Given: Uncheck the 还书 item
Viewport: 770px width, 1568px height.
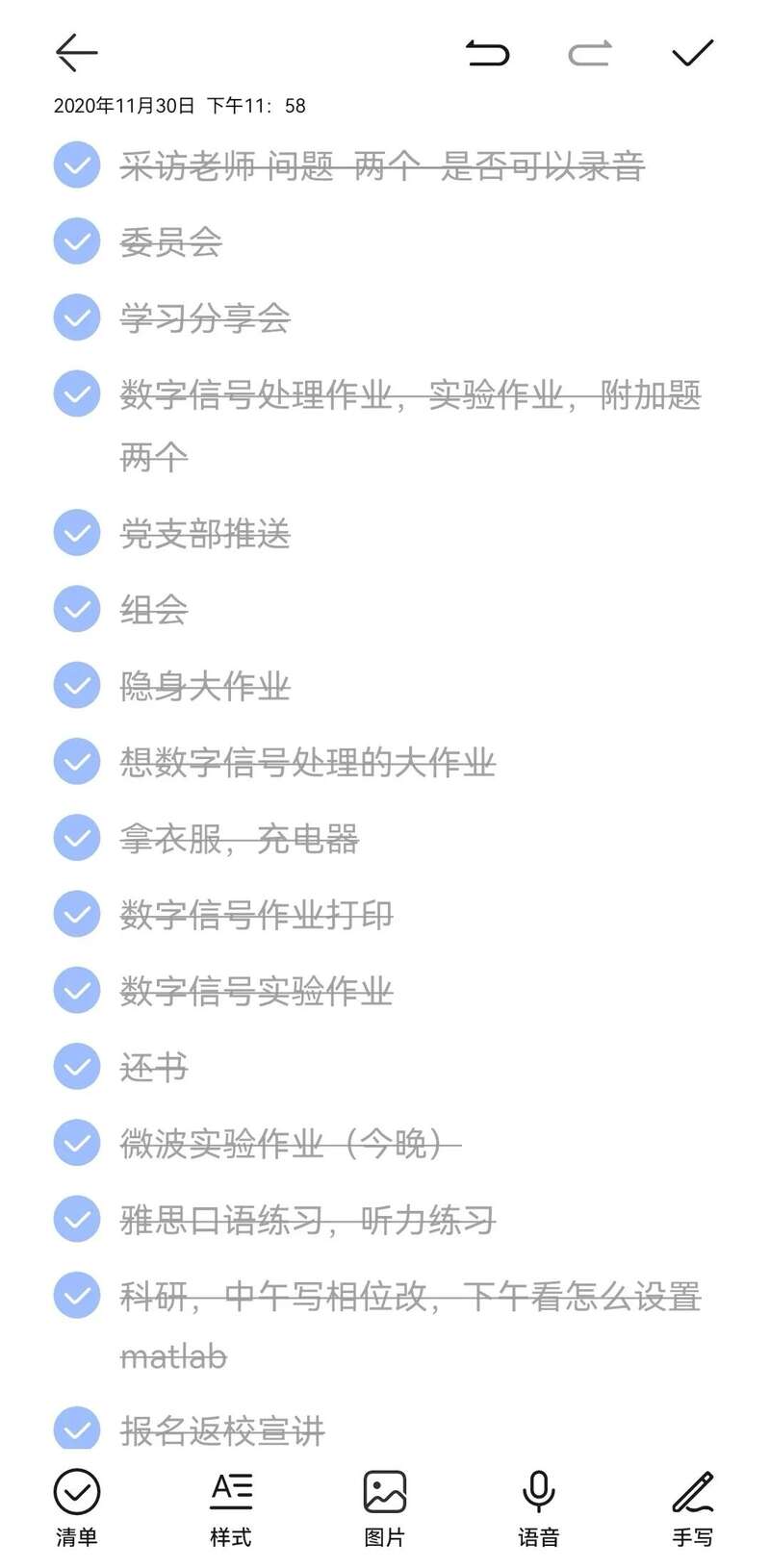Looking at the screenshot, I should coord(77,1067).
